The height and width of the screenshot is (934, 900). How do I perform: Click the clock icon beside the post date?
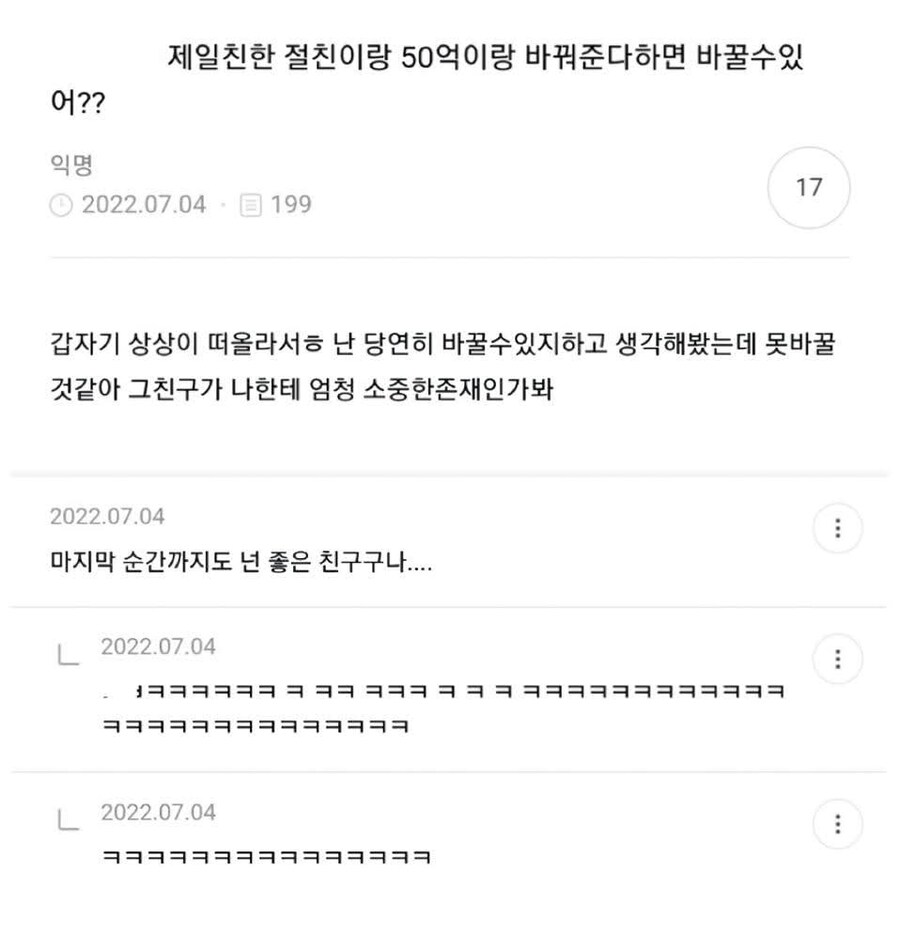pos(59,205)
